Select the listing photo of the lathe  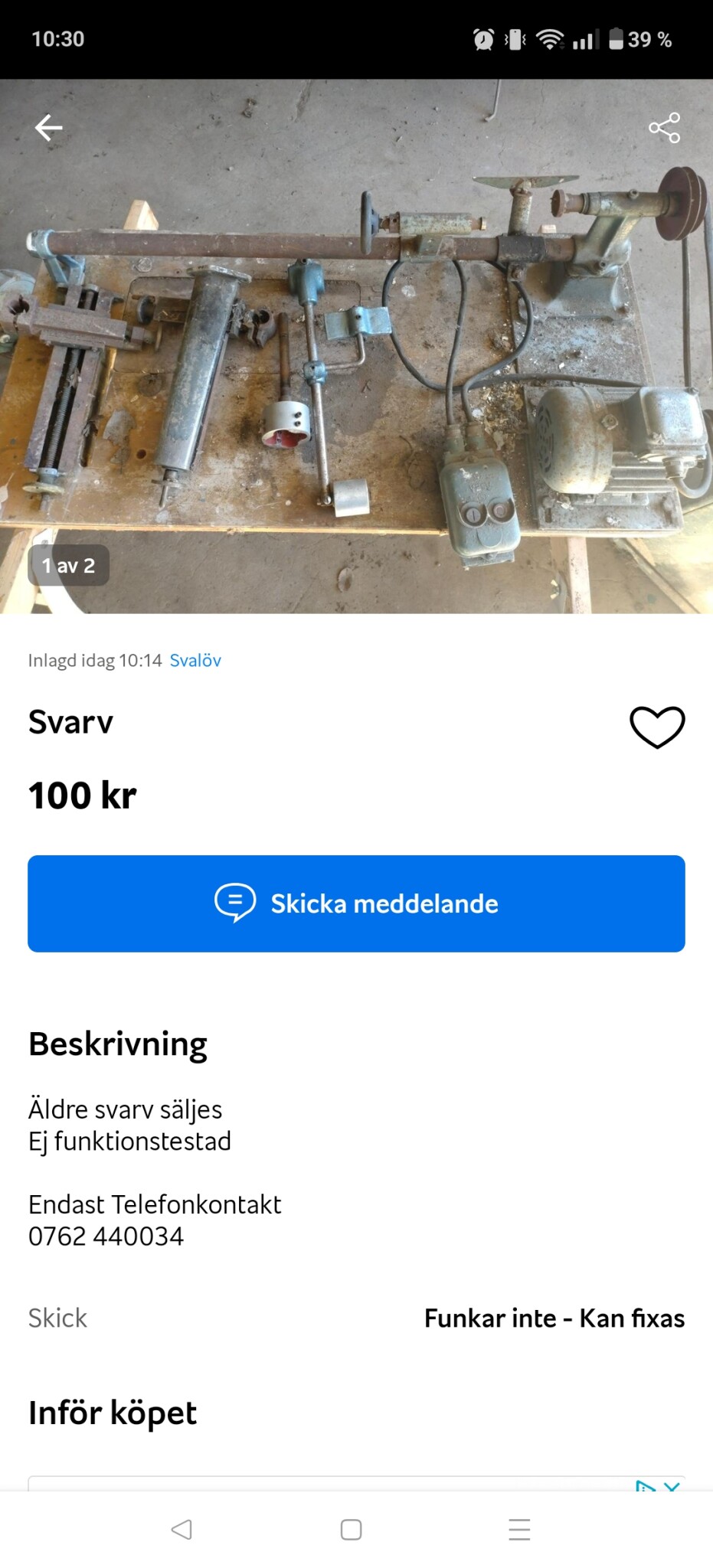(356, 345)
